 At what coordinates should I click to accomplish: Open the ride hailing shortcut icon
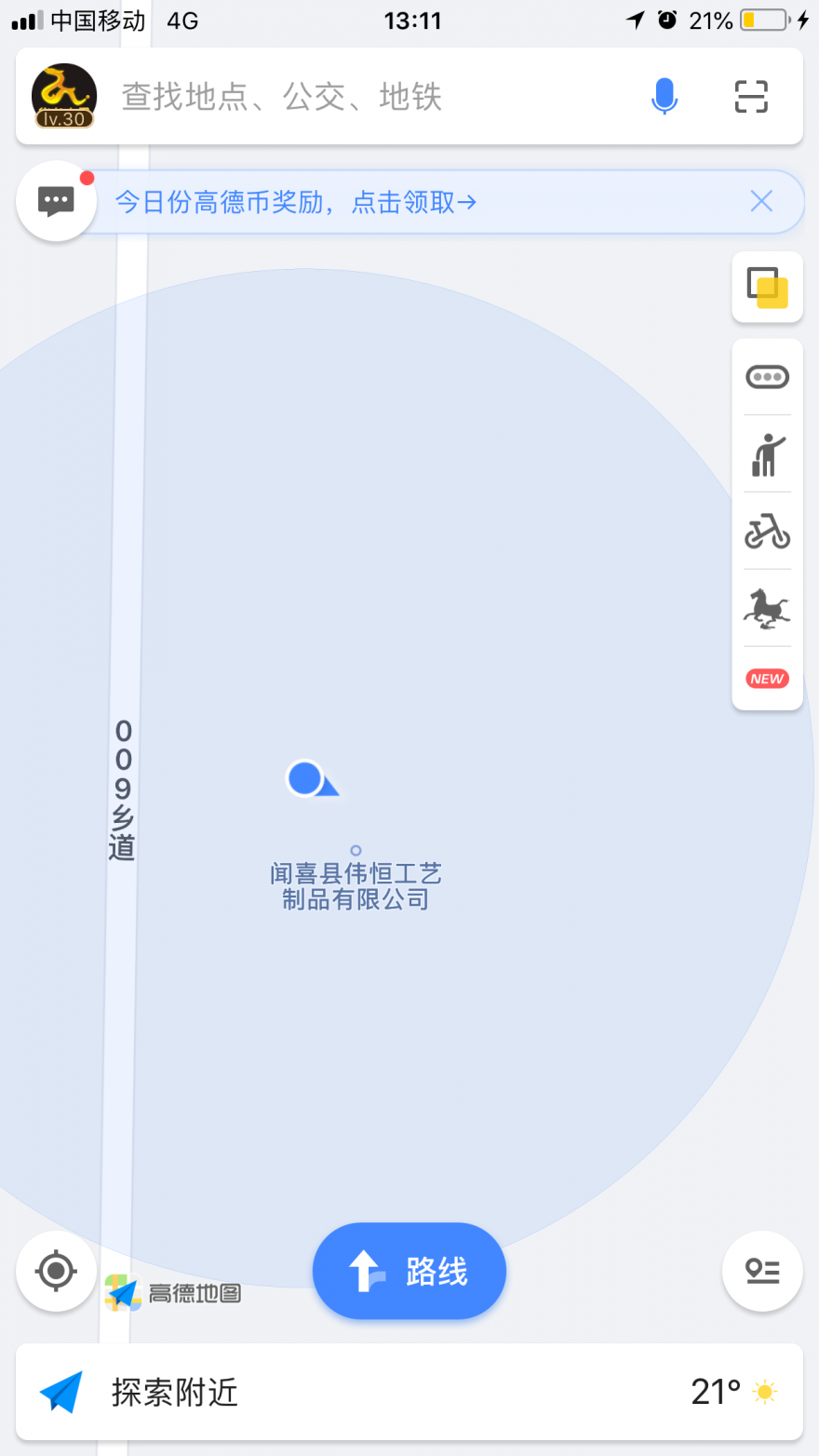pyautogui.click(x=768, y=454)
